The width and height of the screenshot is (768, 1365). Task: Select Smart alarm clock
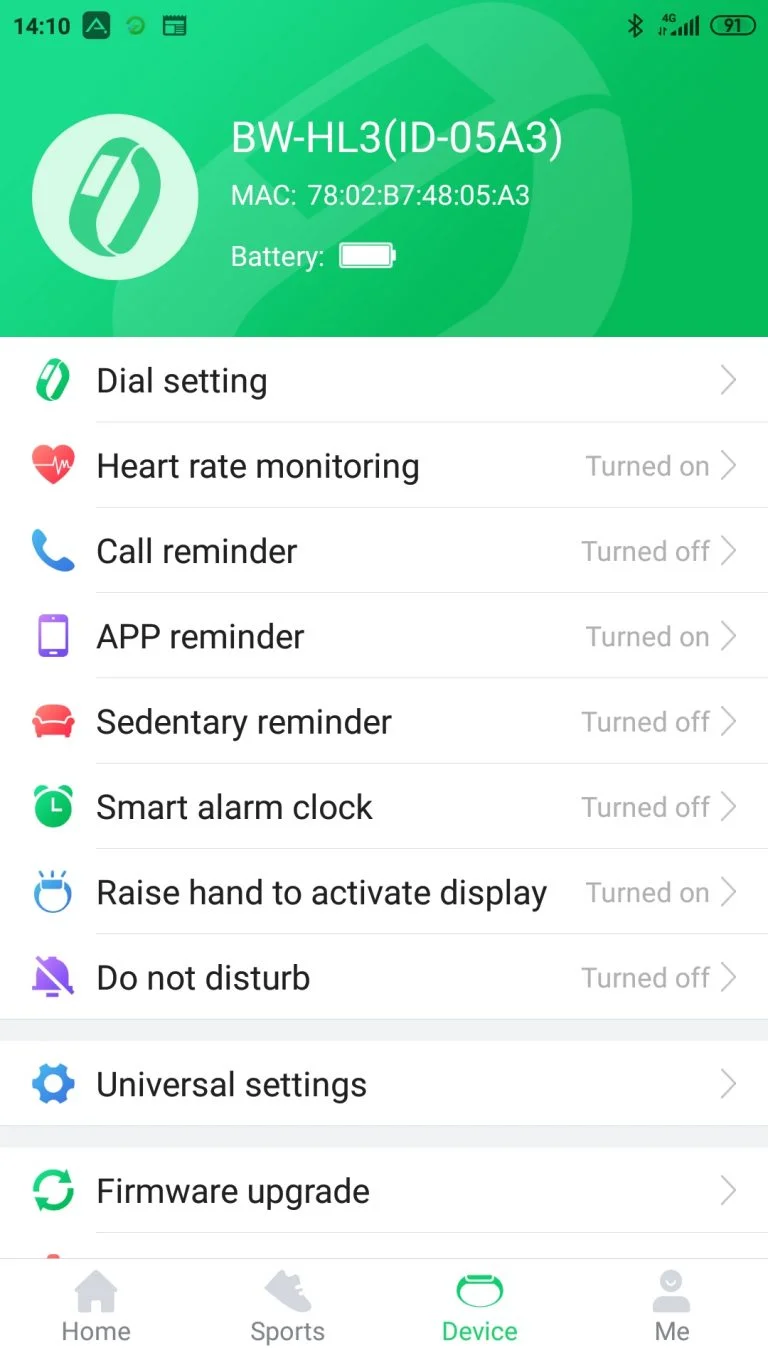tap(384, 807)
